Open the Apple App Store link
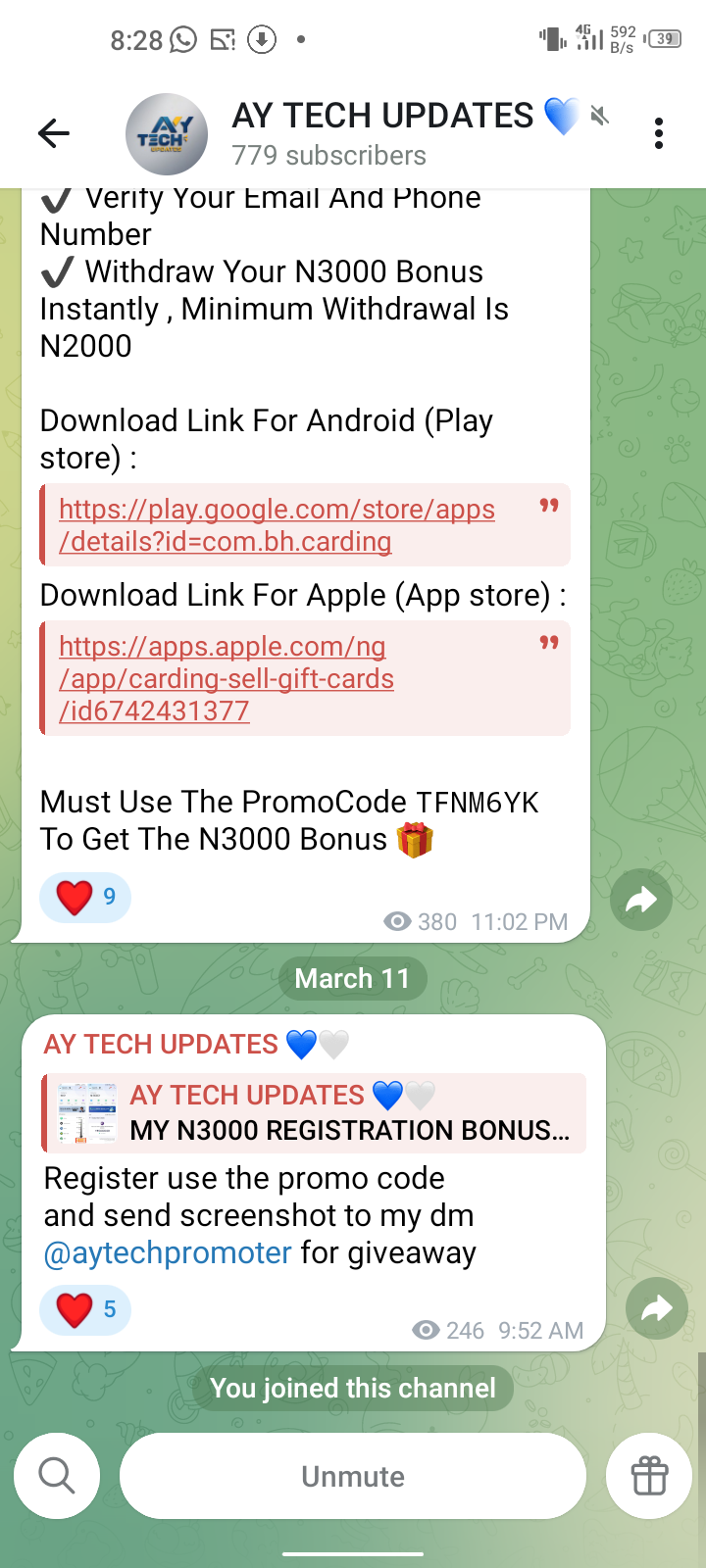Image resolution: width=706 pixels, height=1568 pixels. [226, 678]
